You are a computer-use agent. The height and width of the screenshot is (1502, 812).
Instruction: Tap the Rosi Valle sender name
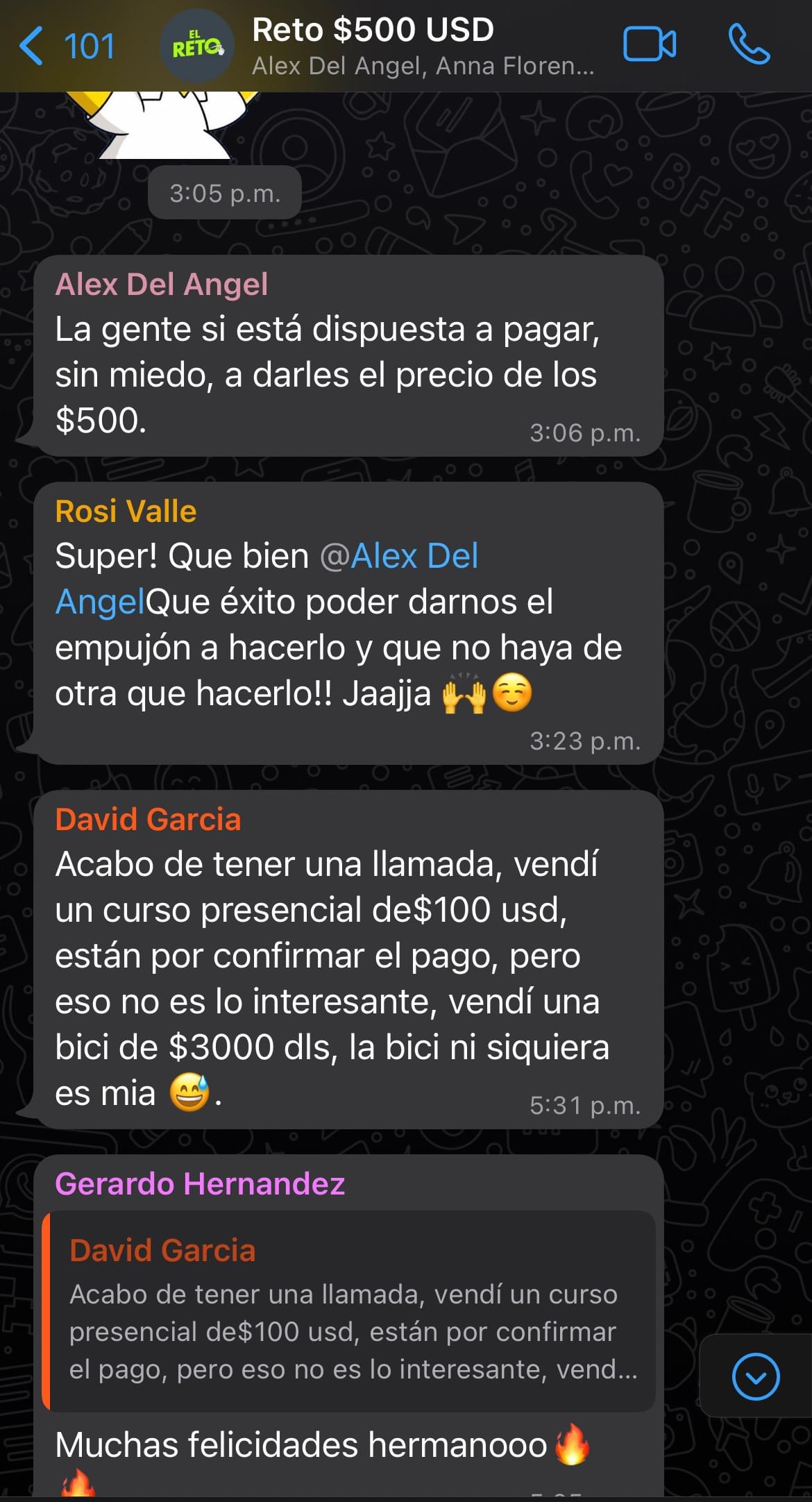[126, 512]
